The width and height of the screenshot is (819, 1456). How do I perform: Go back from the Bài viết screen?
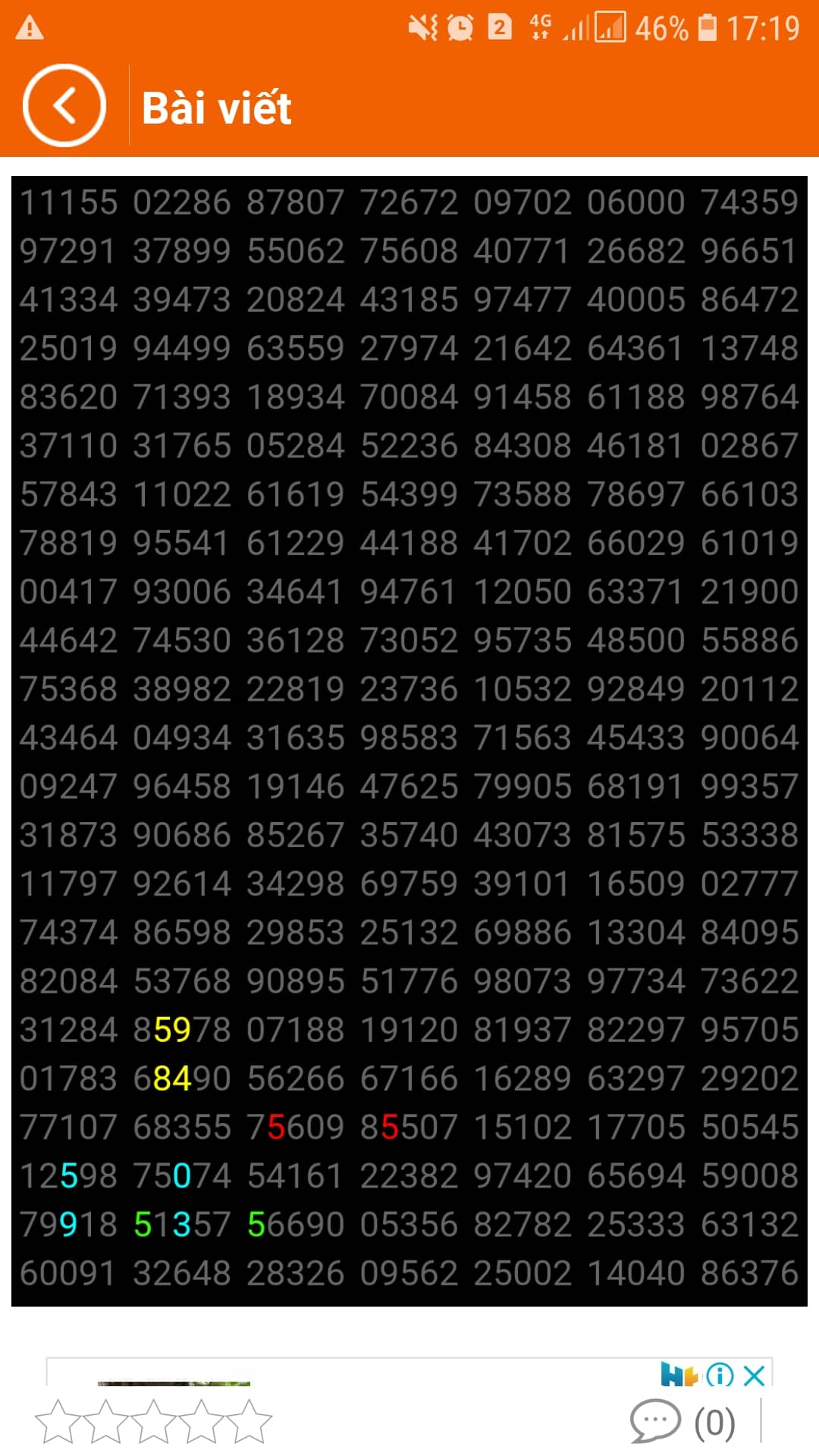coord(64,105)
